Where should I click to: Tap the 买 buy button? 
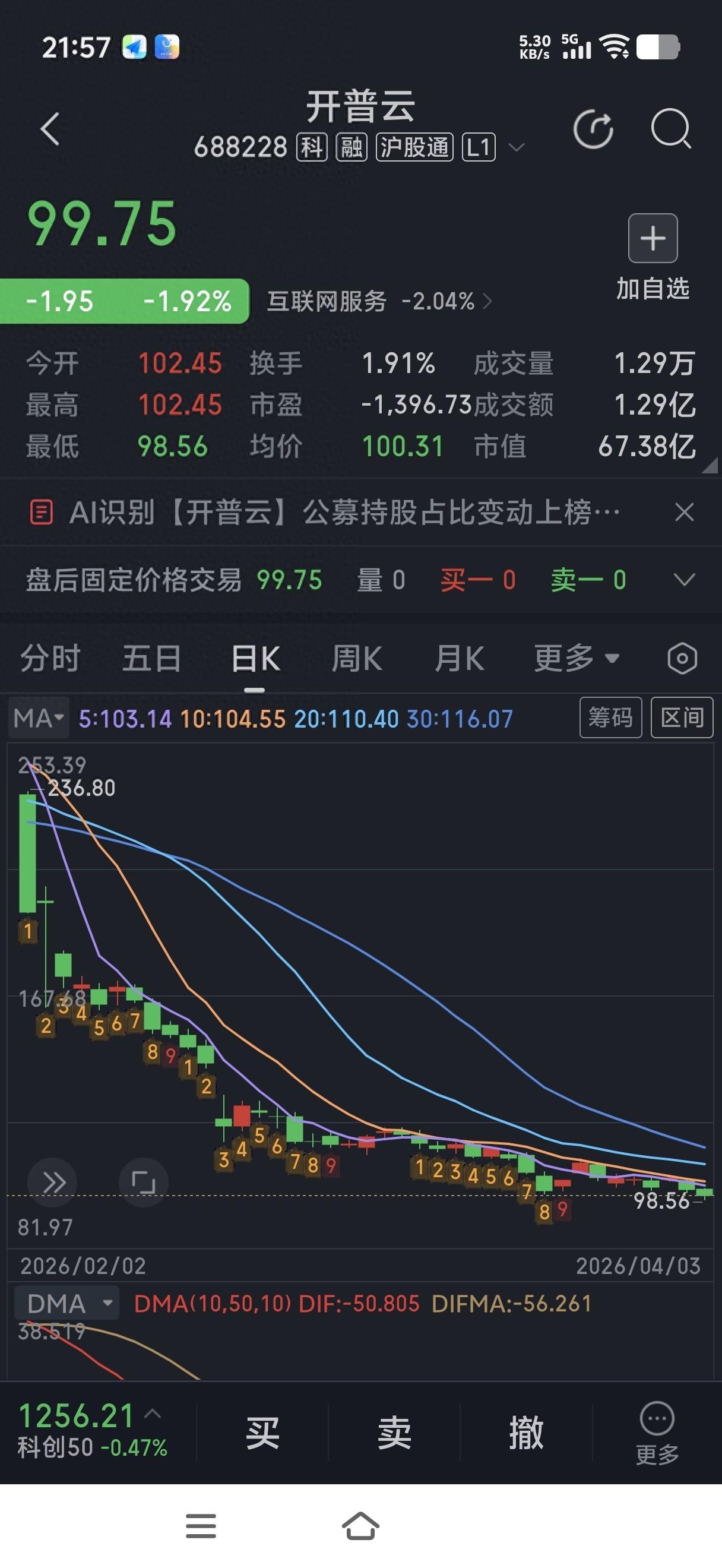(x=262, y=1432)
